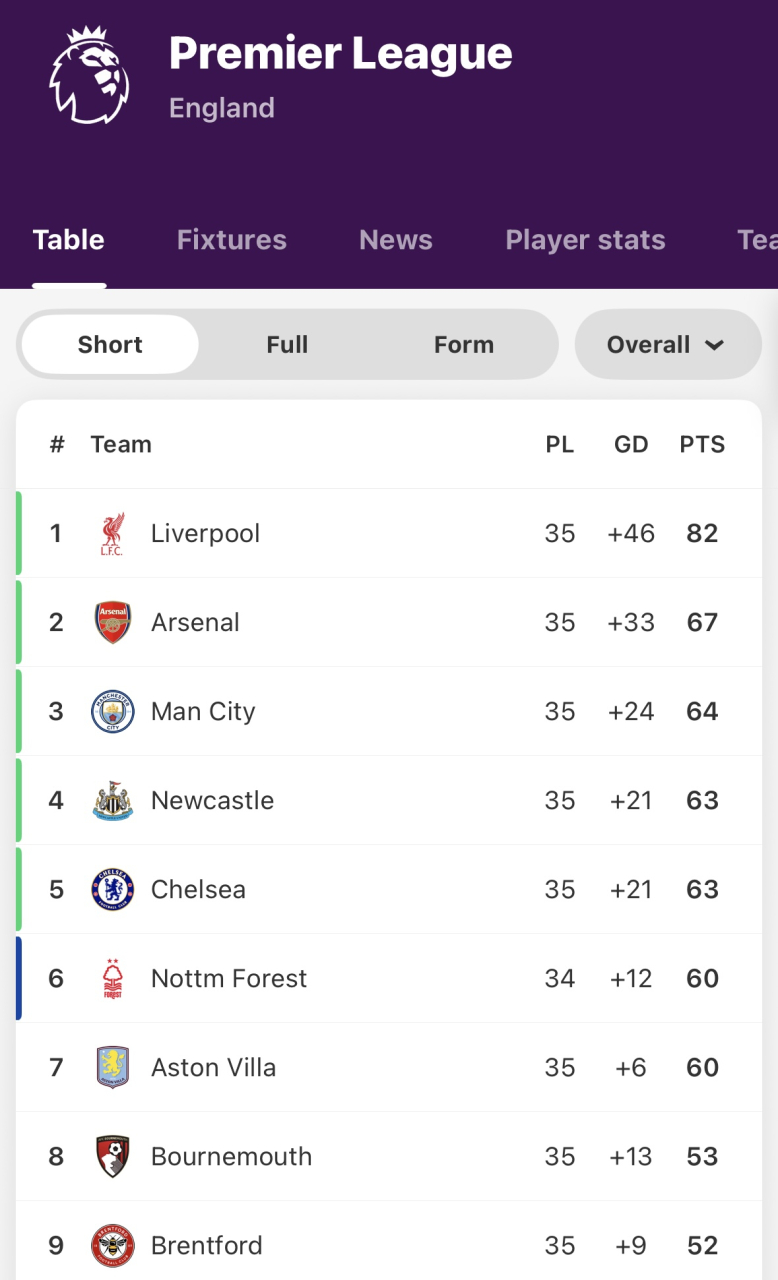The image size is (778, 1280).
Task: Go to the Player stats tab
Action: click(x=585, y=240)
